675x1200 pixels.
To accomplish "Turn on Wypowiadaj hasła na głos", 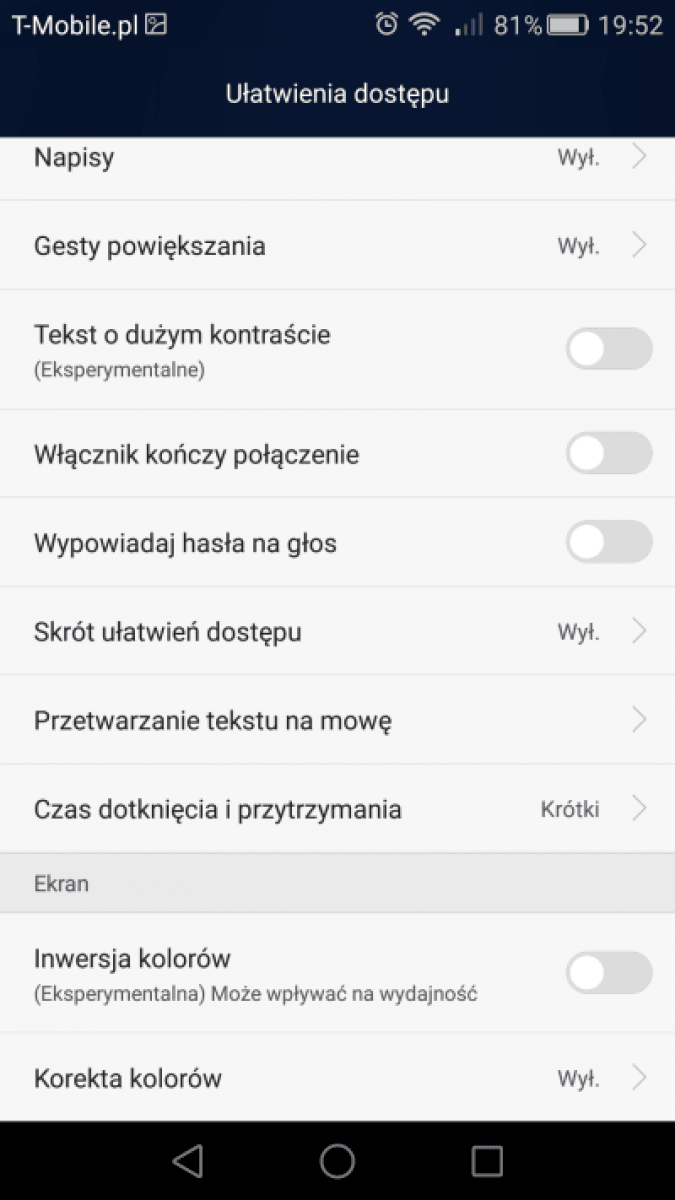I will click(609, 543).
